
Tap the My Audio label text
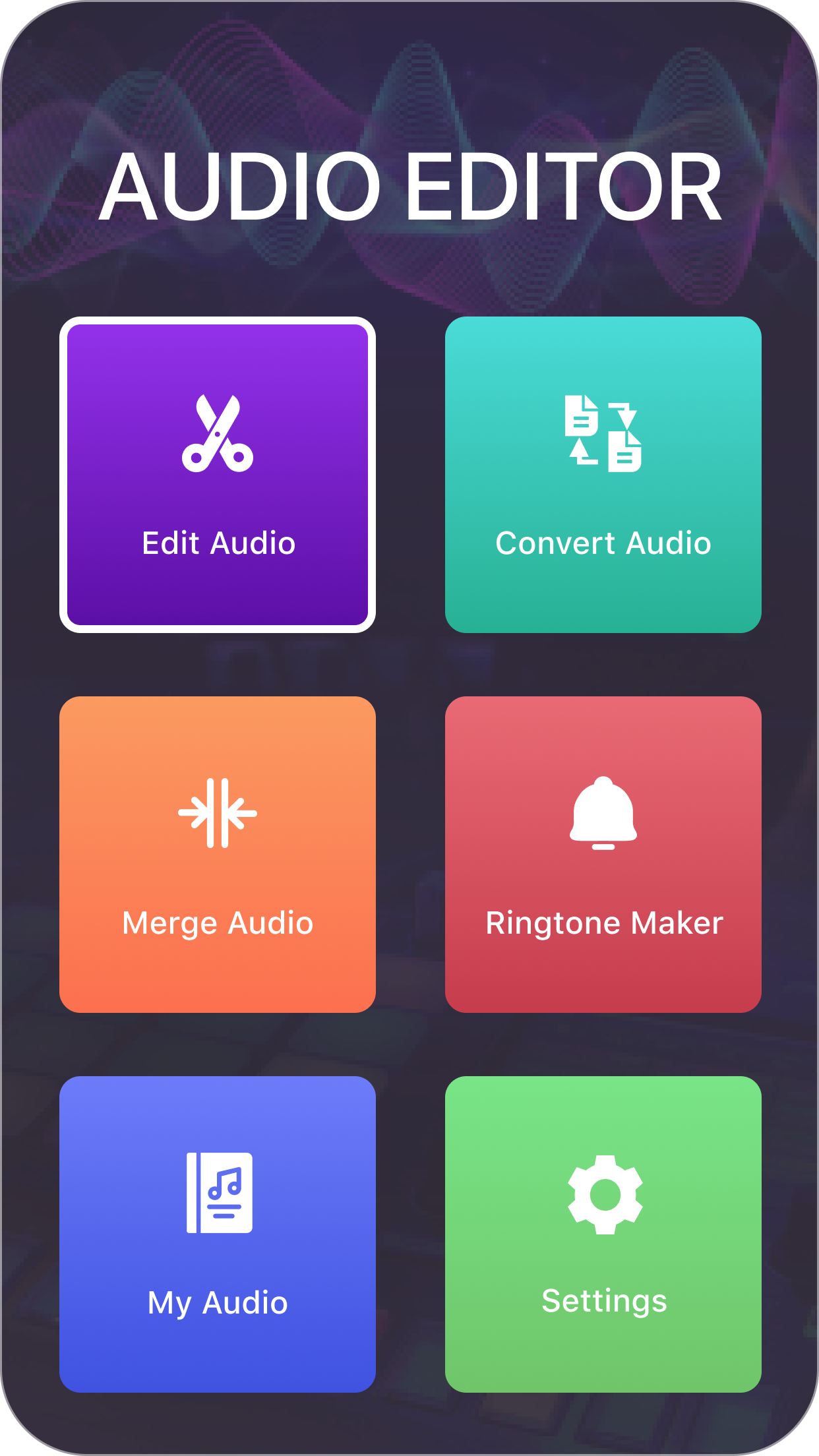click(218, 1302)
